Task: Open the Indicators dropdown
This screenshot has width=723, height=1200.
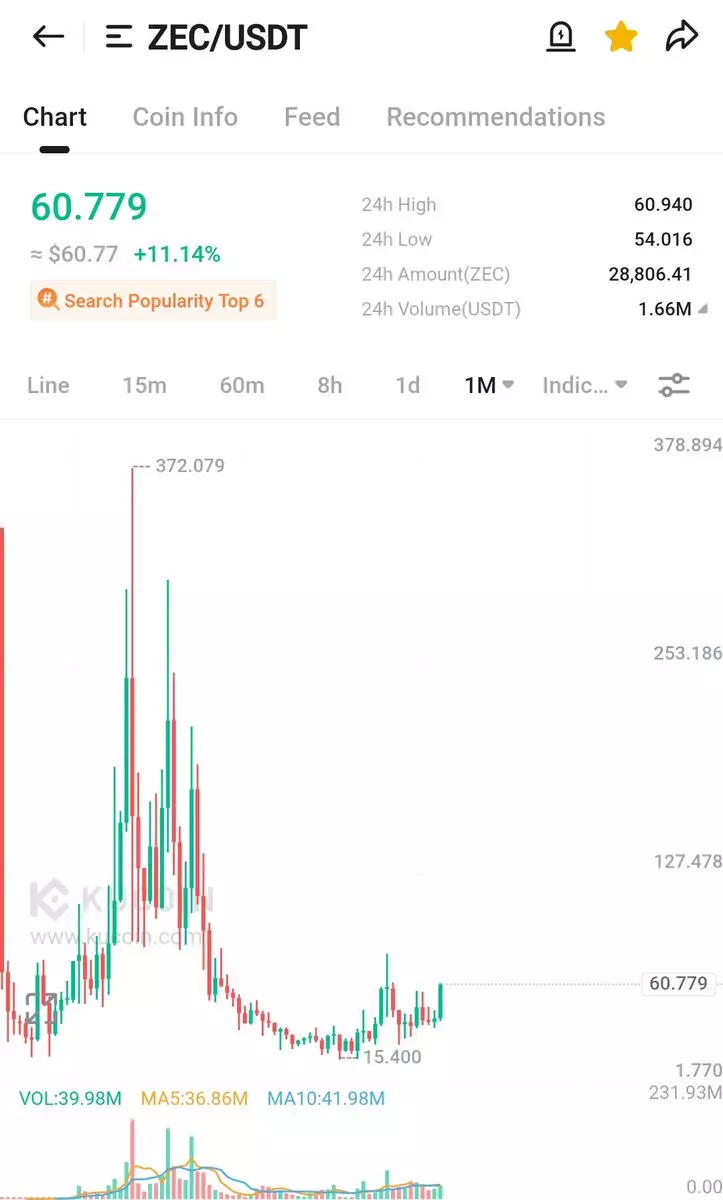Action: (584, 385)
